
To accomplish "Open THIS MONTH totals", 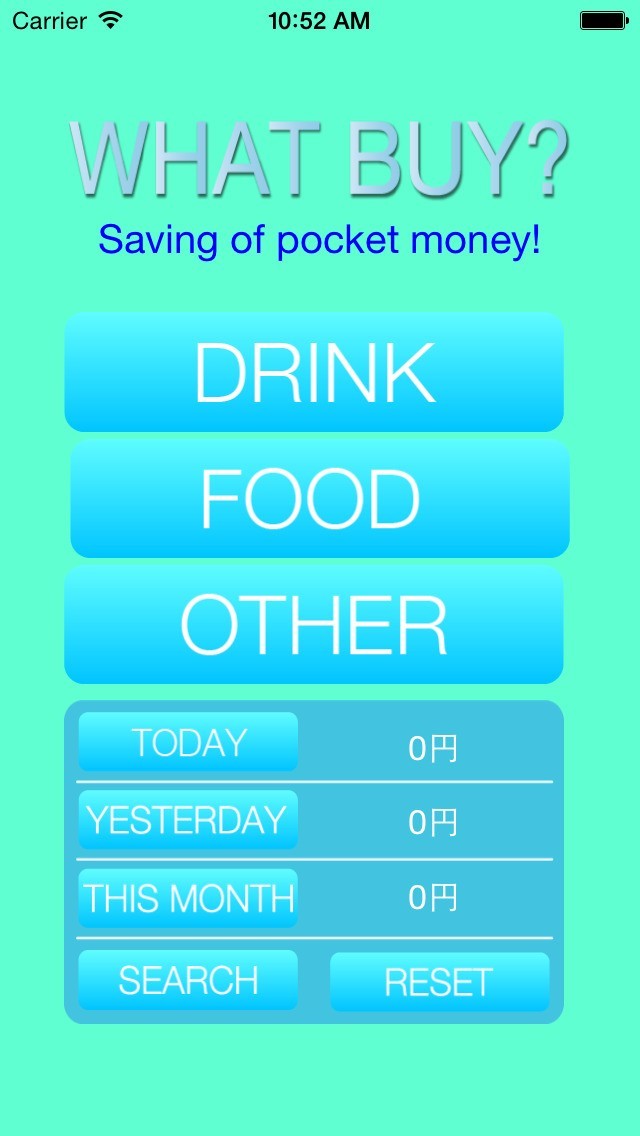I will point(188,898).
